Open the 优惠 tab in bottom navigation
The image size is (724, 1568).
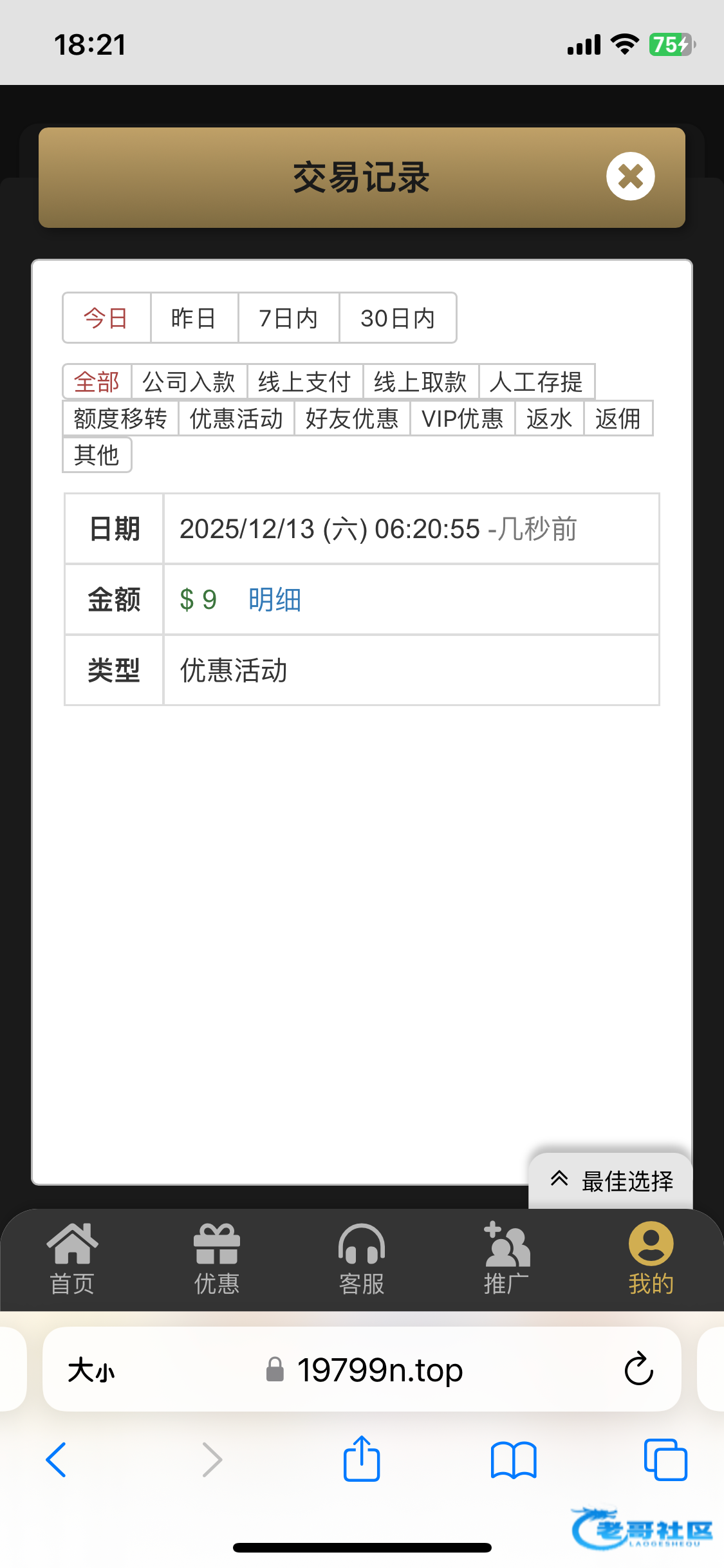(x=217, y=1259)
